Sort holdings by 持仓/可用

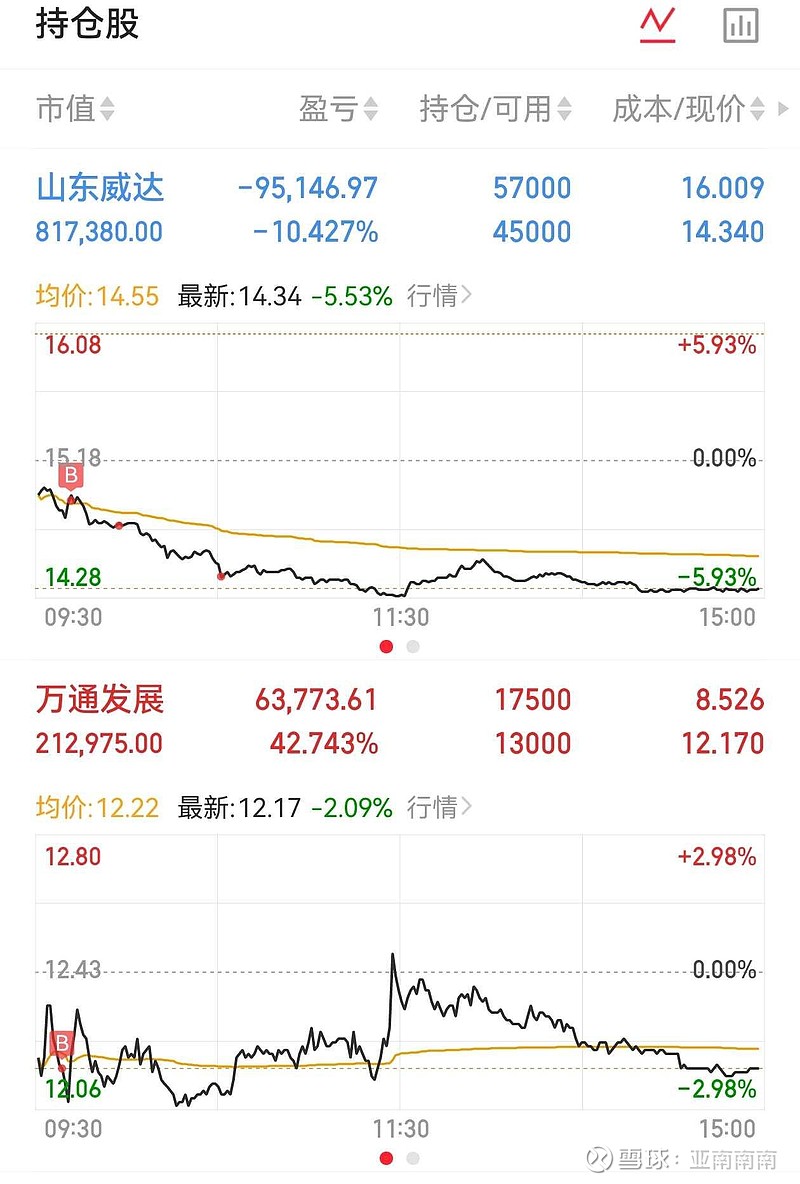(495, 109)
